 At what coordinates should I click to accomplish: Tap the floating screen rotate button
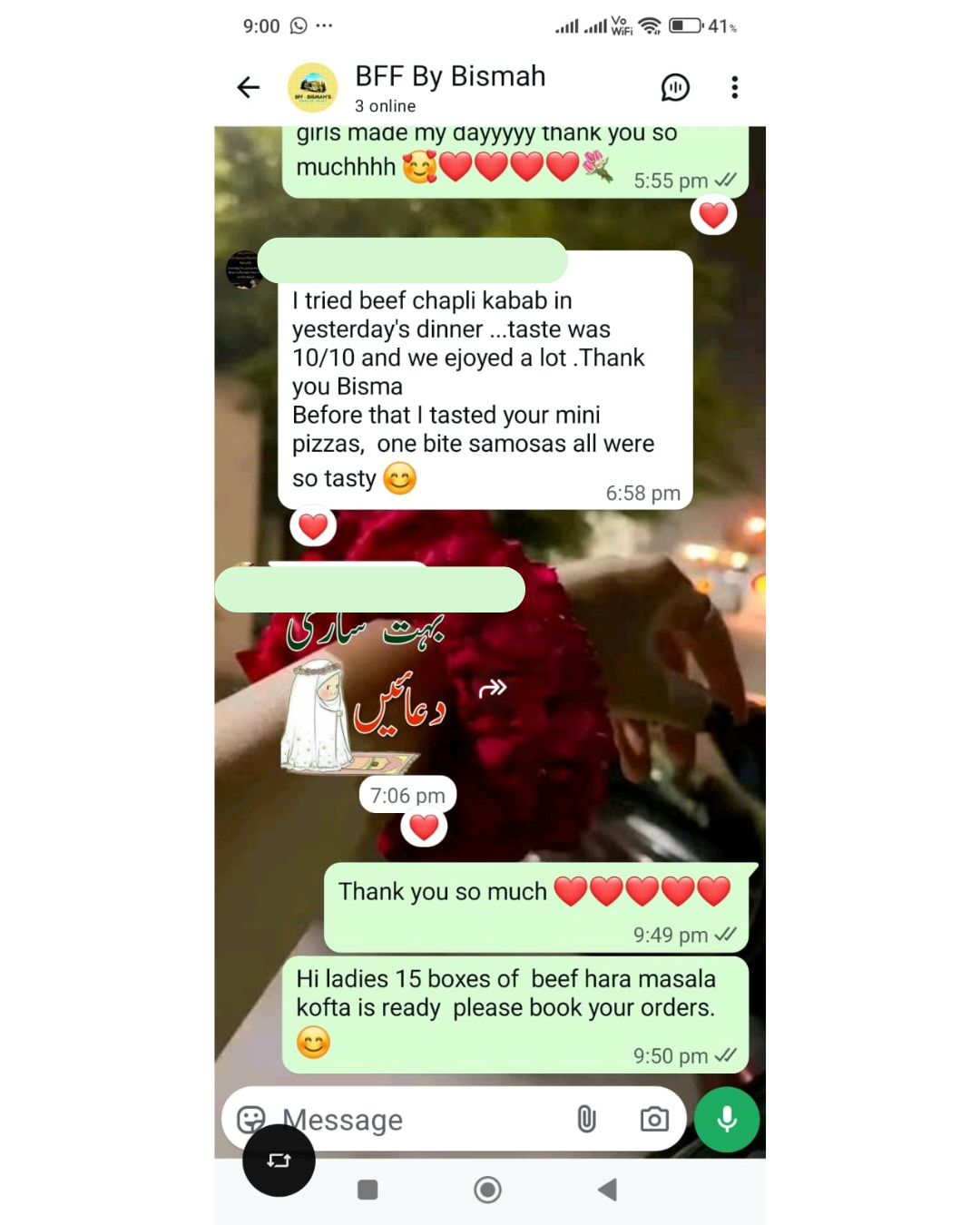(279, 1161)
